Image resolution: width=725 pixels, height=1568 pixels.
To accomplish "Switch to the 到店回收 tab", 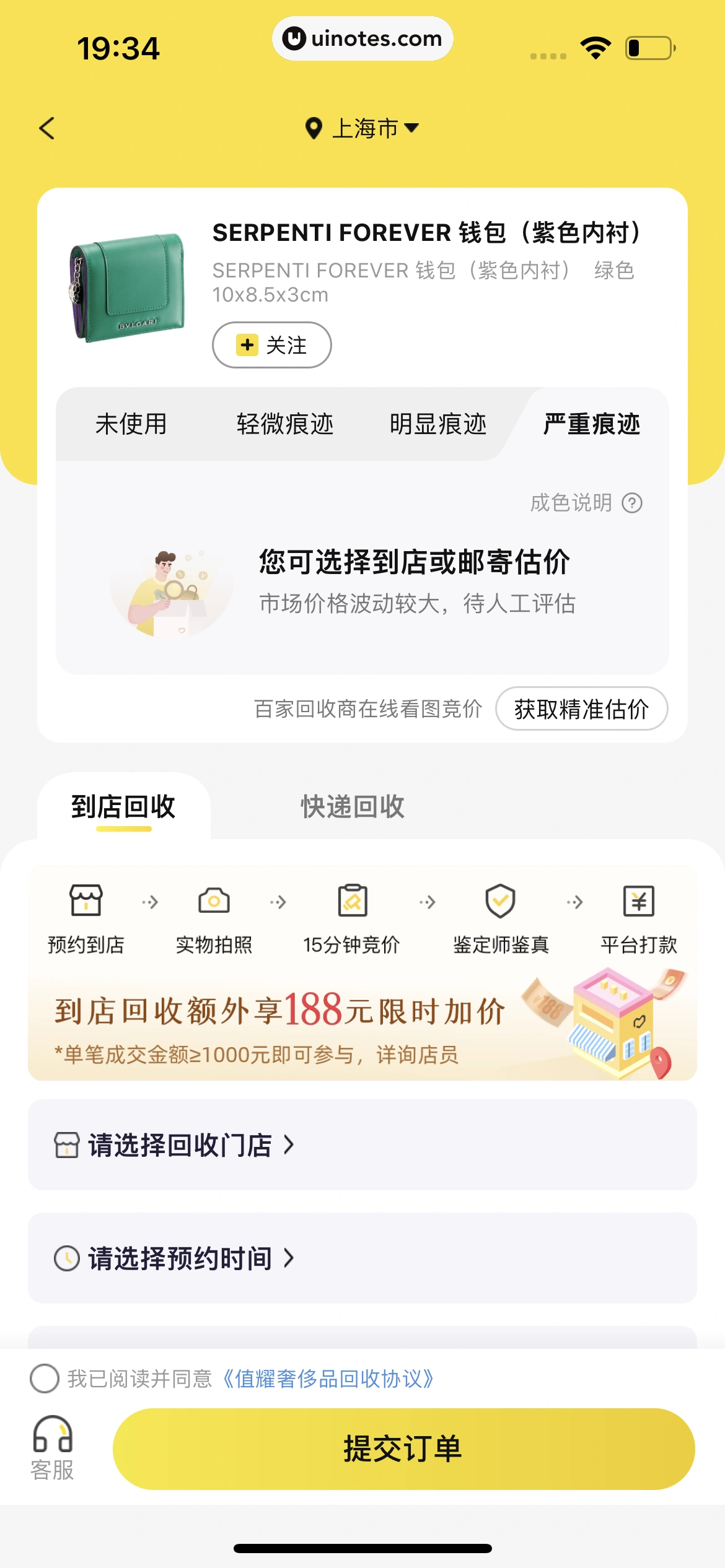I will click(x=124, y=808).
